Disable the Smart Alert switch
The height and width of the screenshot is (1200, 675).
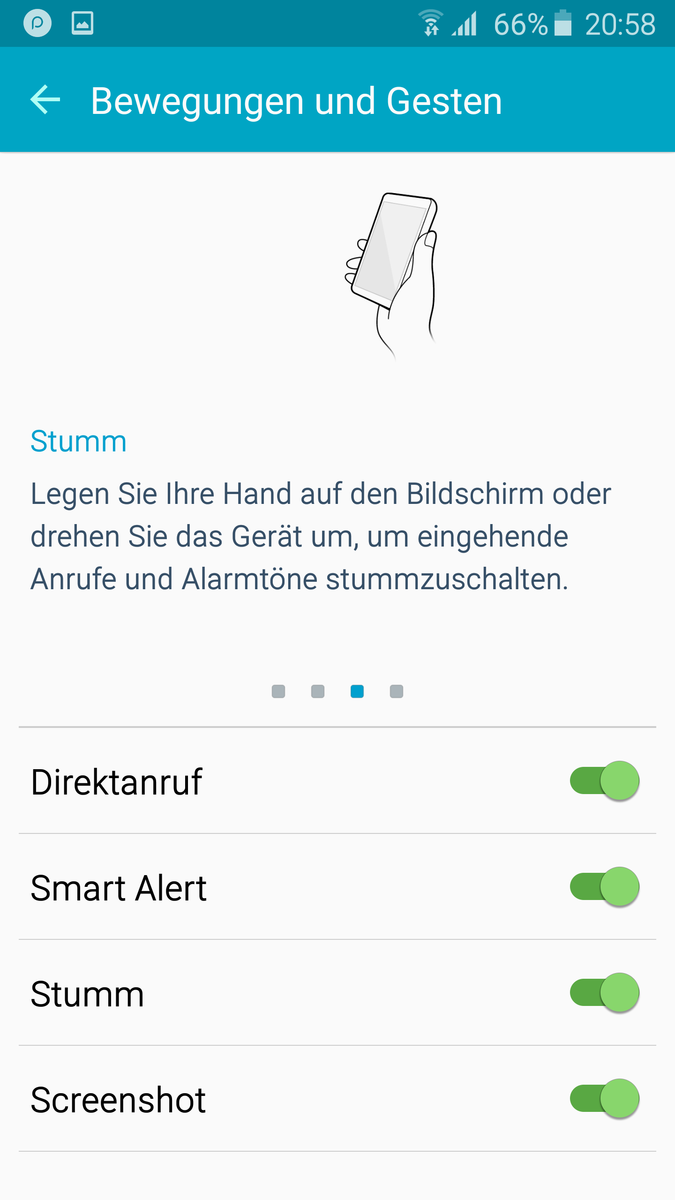pos(604,887)
